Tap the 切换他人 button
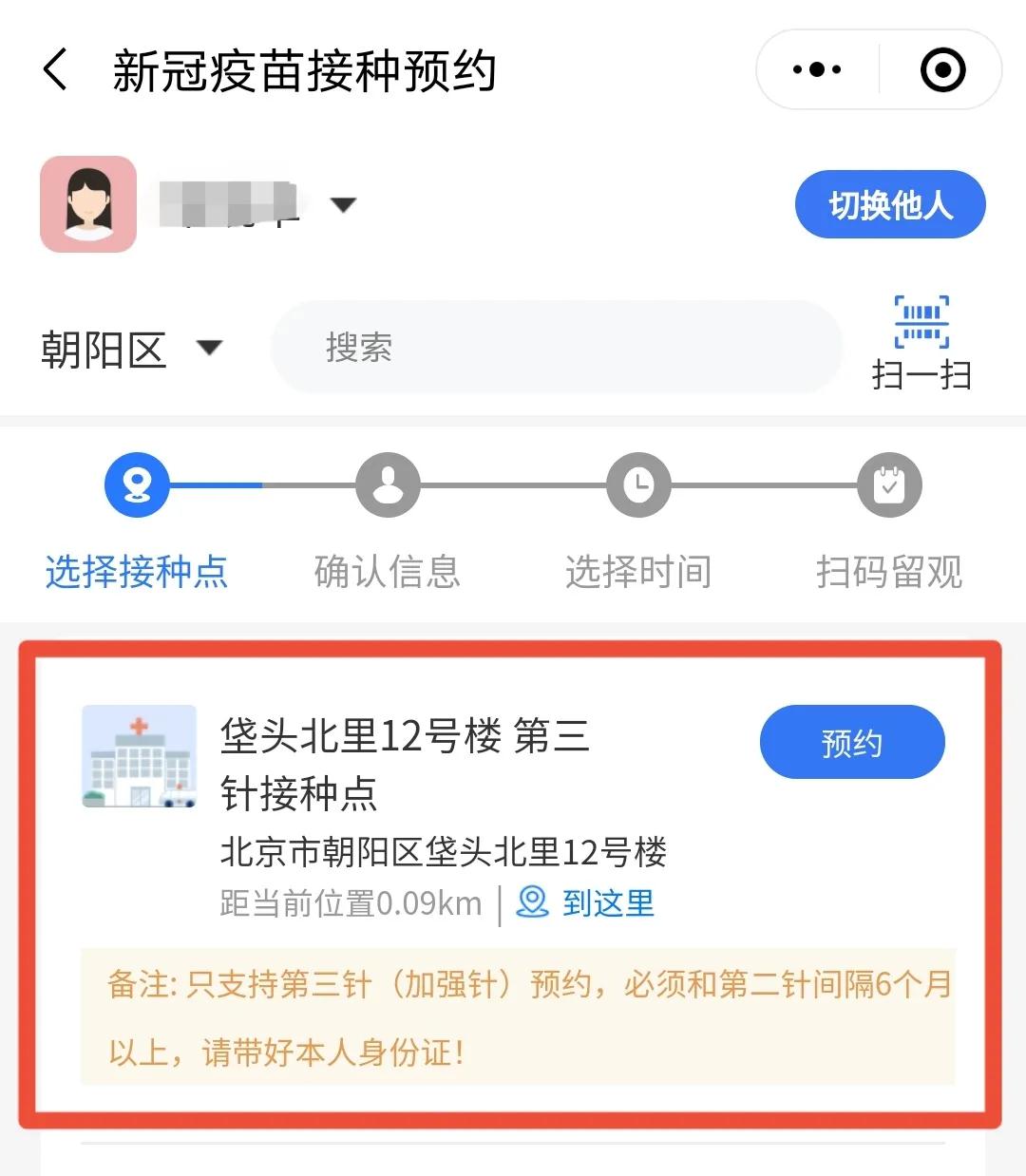1026x1176 pixels. pyautogui.click(x=889, y=204)
